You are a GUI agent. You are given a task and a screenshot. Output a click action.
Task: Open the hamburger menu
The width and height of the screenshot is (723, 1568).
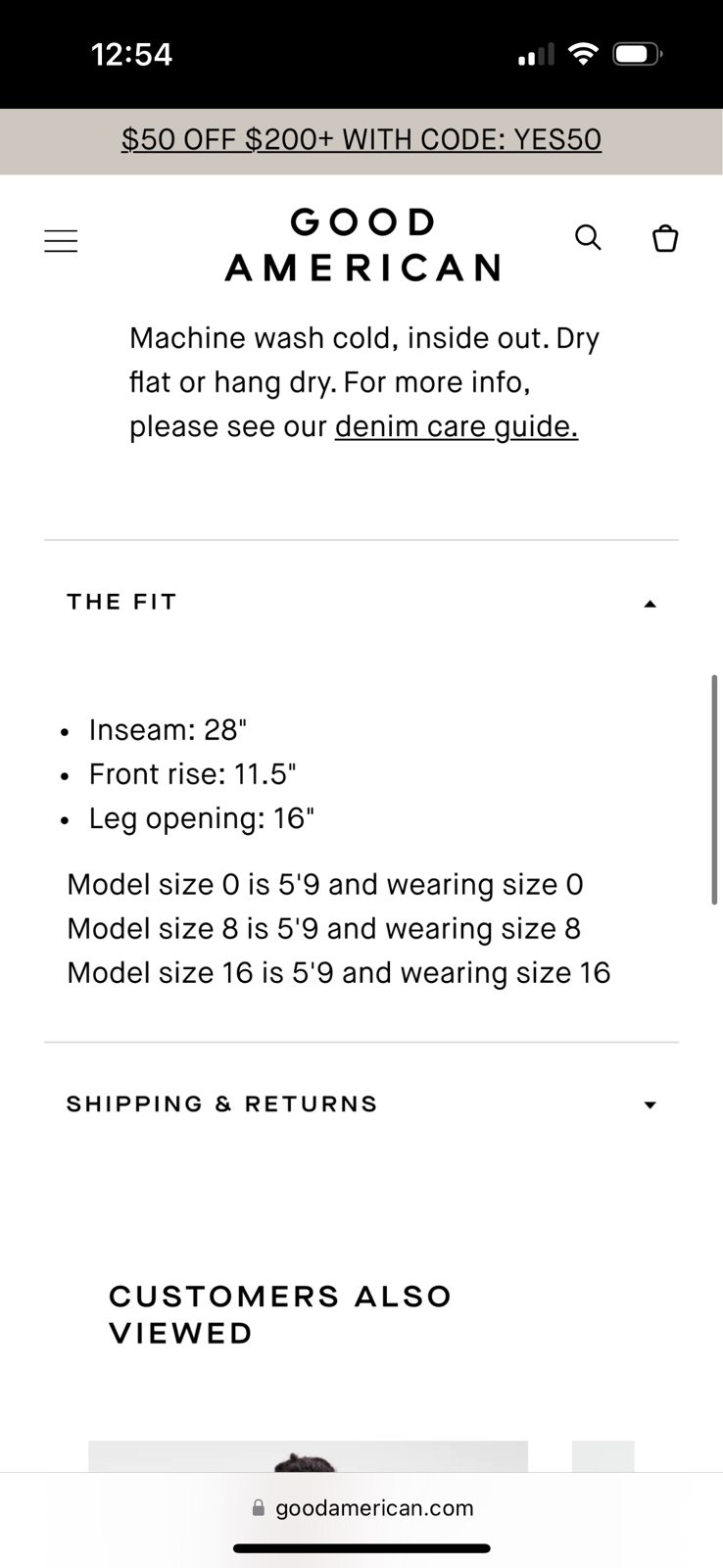(x=61, y=241)
